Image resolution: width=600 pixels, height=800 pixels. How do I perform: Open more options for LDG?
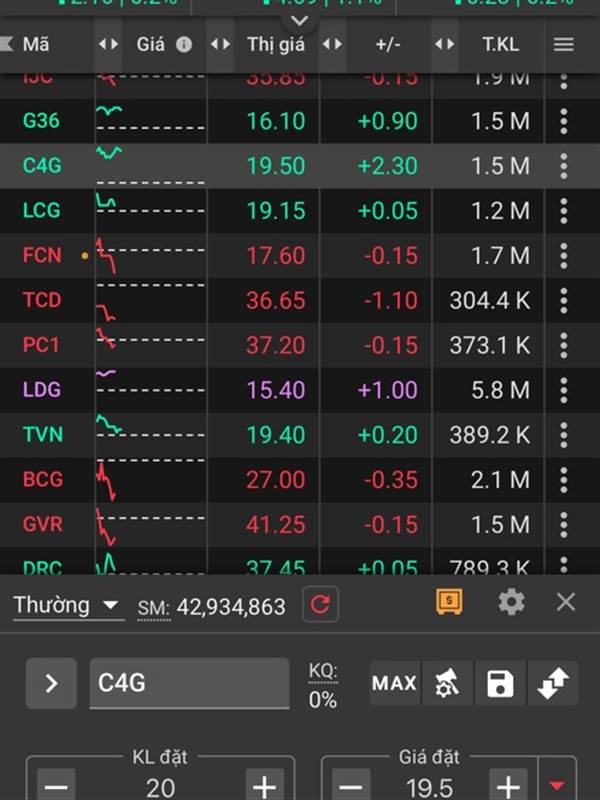(564, 390)
